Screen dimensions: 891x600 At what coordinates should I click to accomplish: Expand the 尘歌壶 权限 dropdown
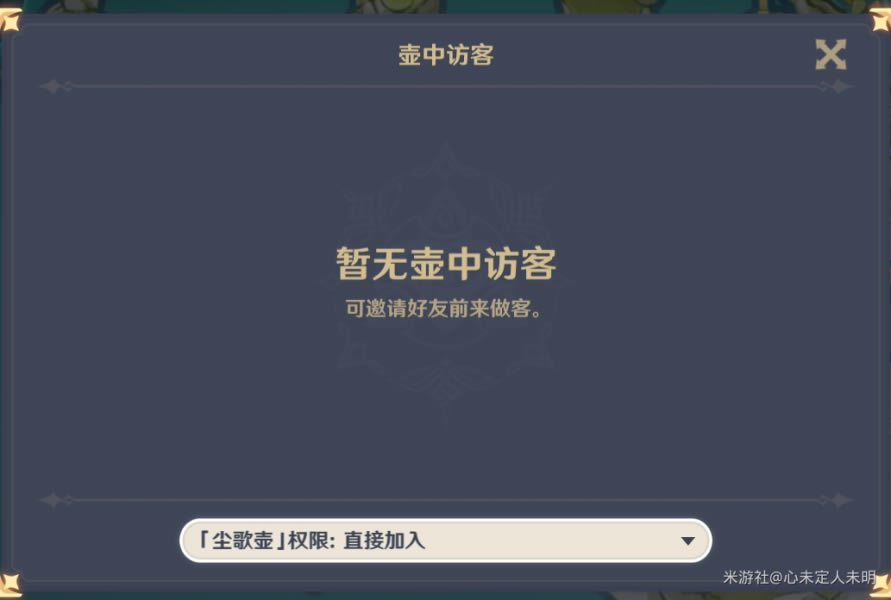tap(687, 541)
